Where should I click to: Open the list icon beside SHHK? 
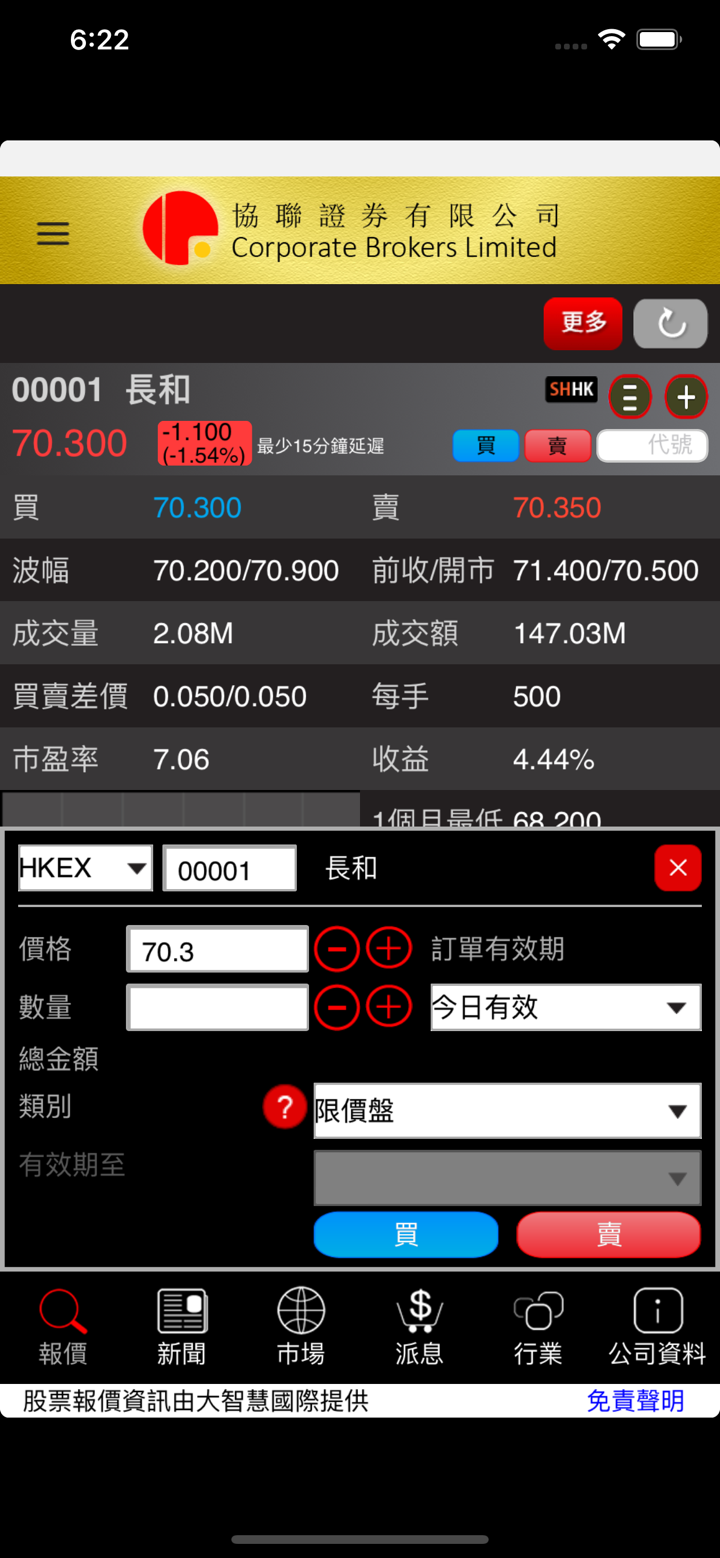click(x=630, y=397)
